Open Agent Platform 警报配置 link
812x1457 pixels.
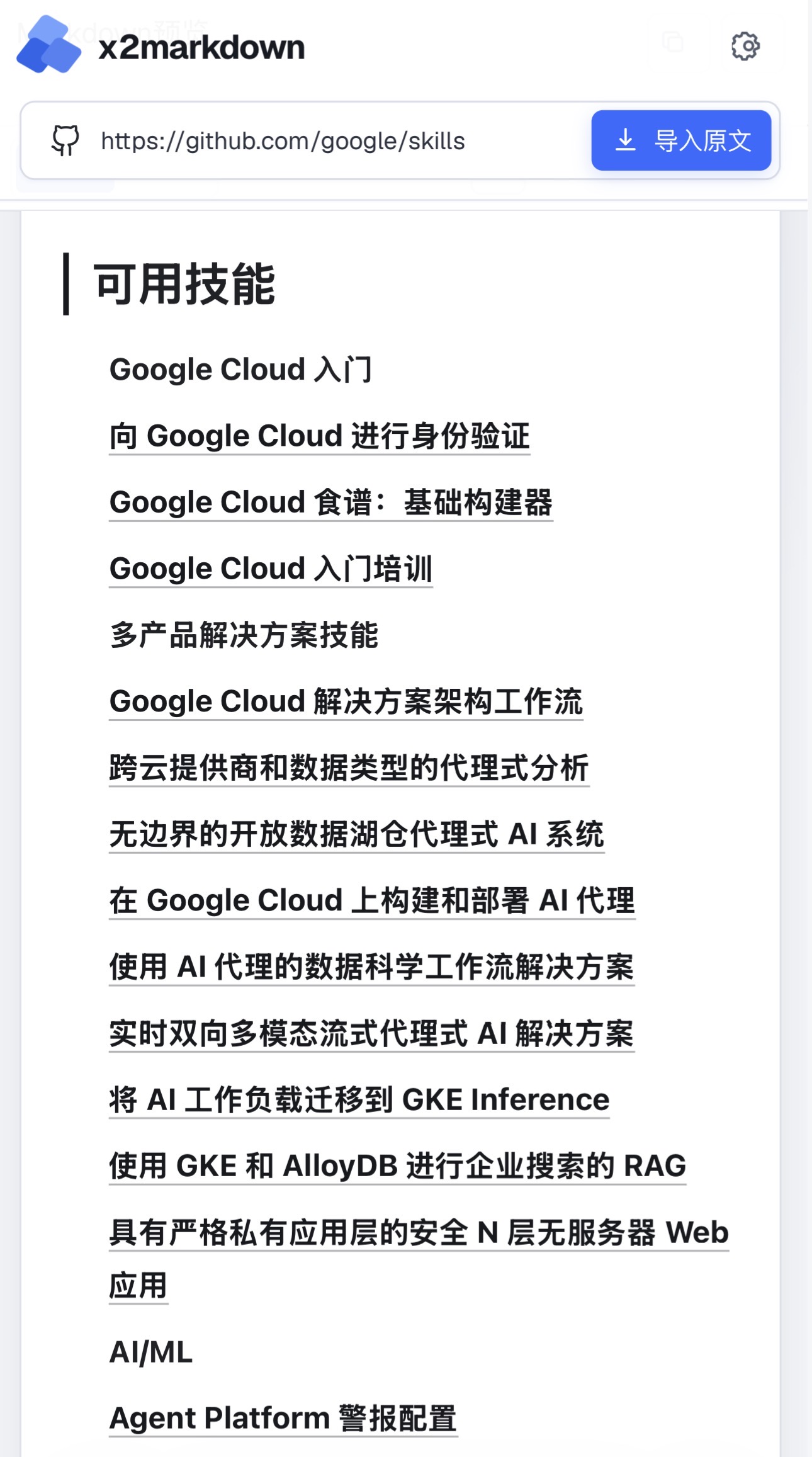tap(283, 1419)
